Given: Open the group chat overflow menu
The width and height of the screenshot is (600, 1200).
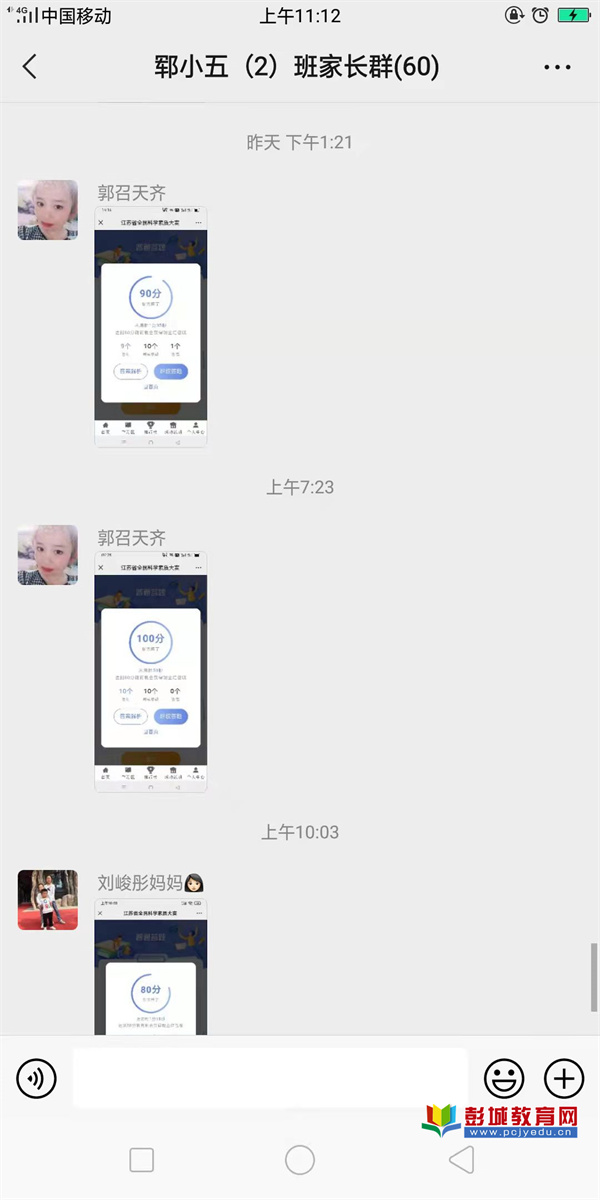Looking at the screenshot, I should [557, 67].
